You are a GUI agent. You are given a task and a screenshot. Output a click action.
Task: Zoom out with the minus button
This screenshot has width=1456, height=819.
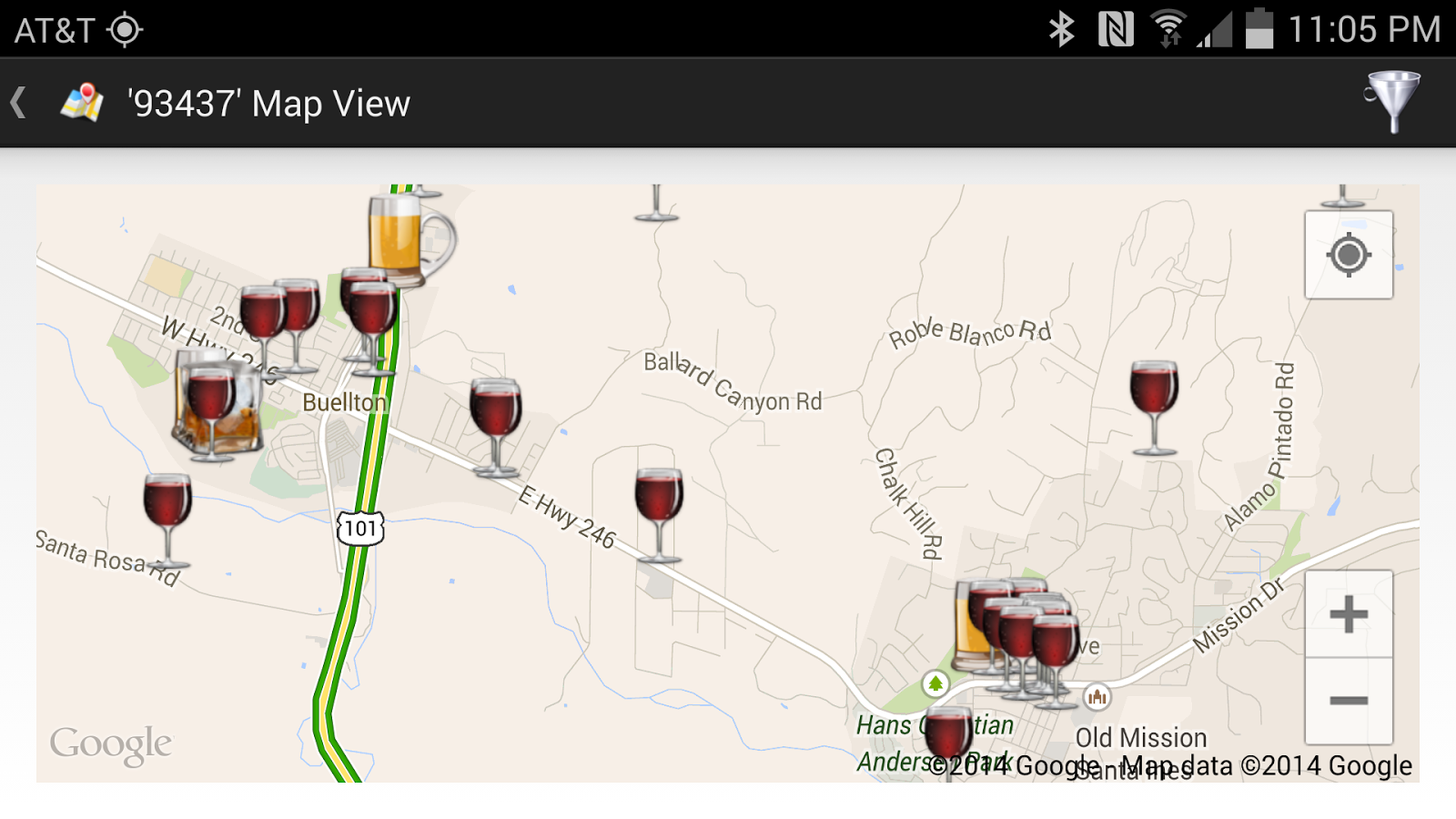[1349, 701]
